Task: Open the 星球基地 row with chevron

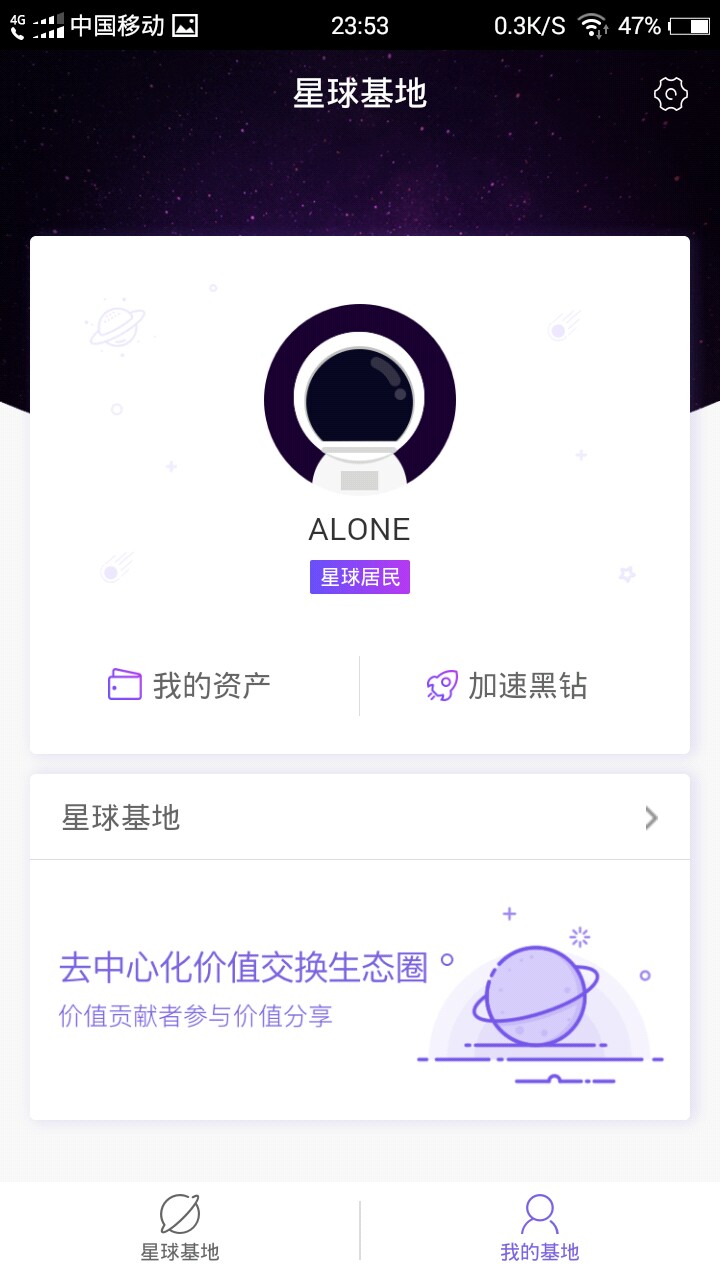Action: 360,818
